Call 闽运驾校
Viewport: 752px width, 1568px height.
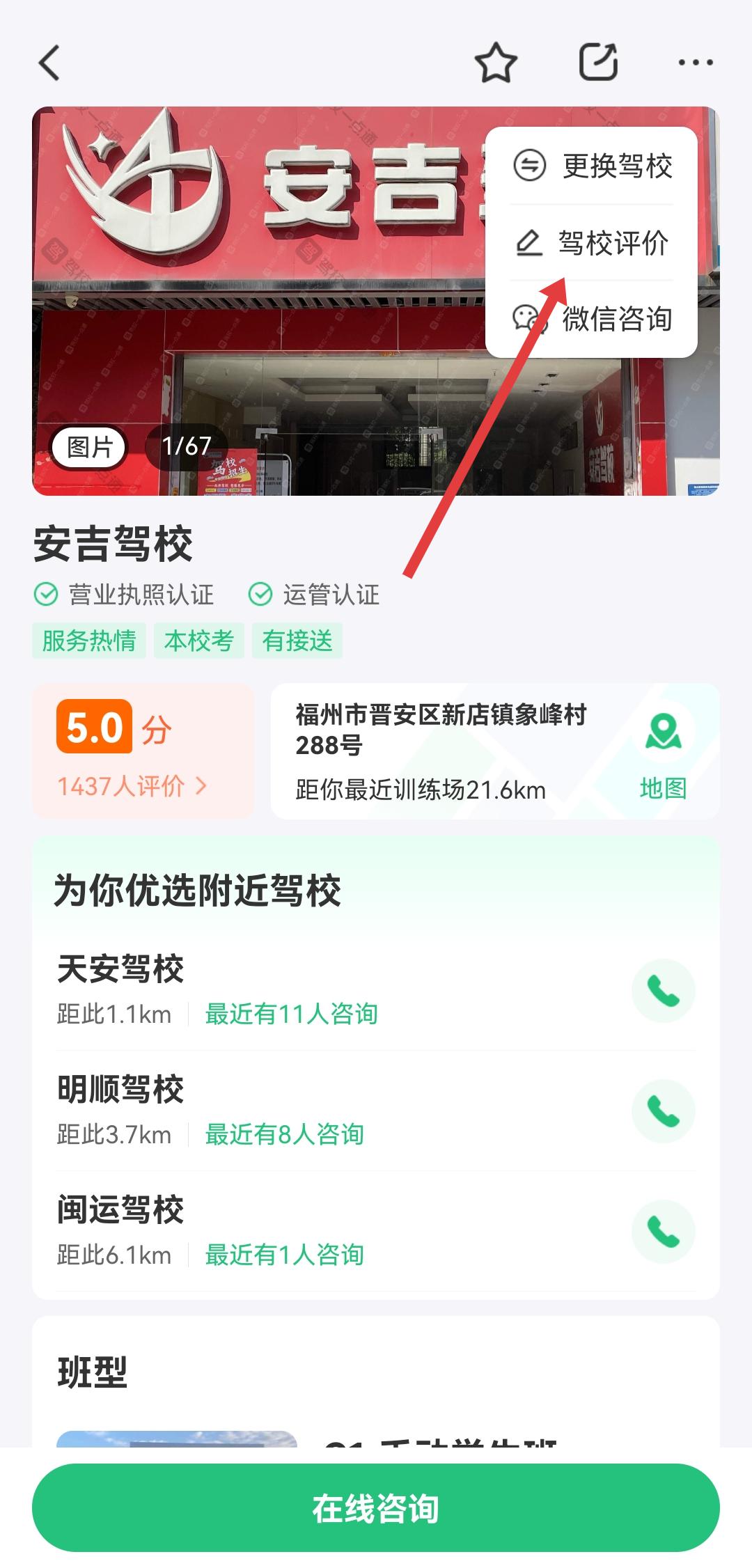point(663,1232)
